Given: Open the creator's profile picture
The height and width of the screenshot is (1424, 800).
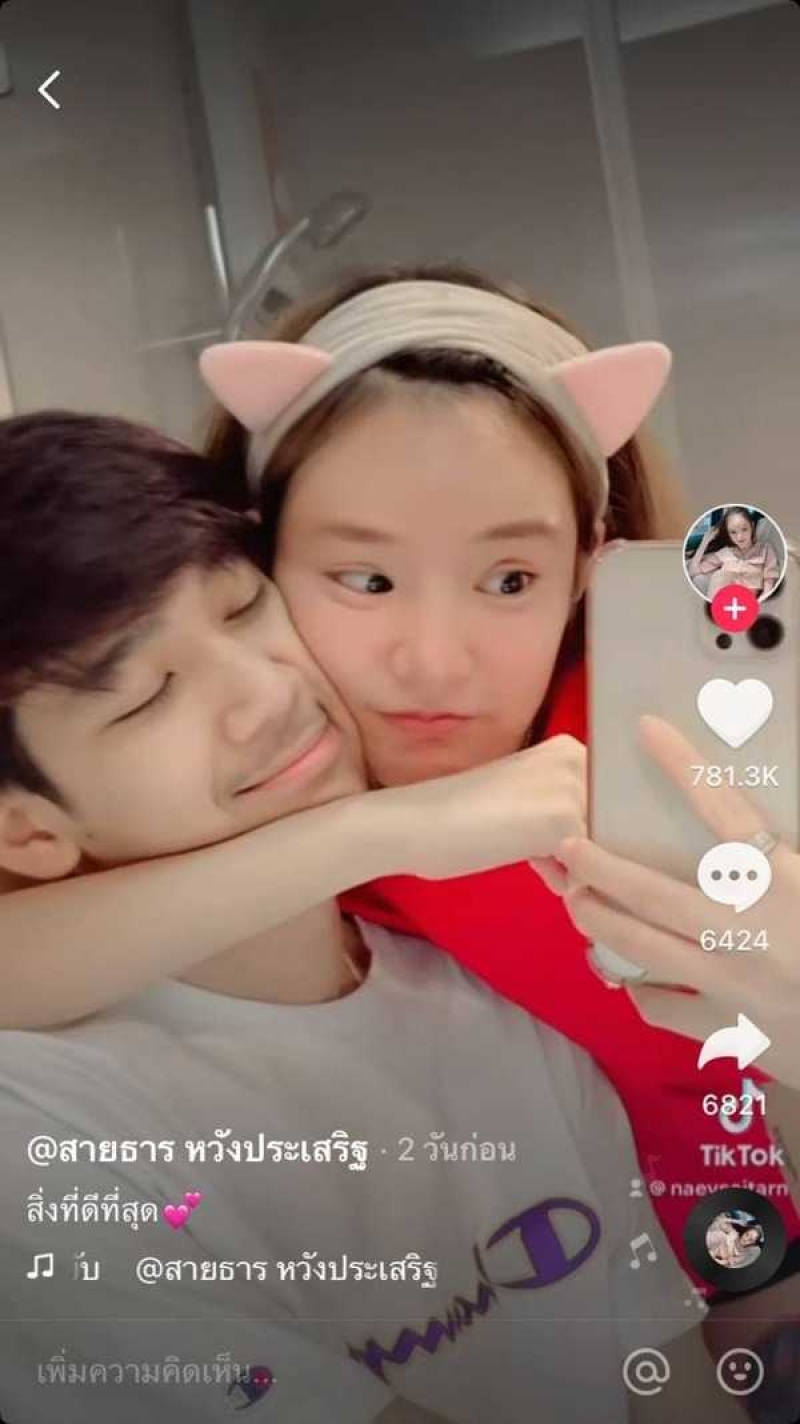Looking at the screenshot, I should (x=734, y=553).
